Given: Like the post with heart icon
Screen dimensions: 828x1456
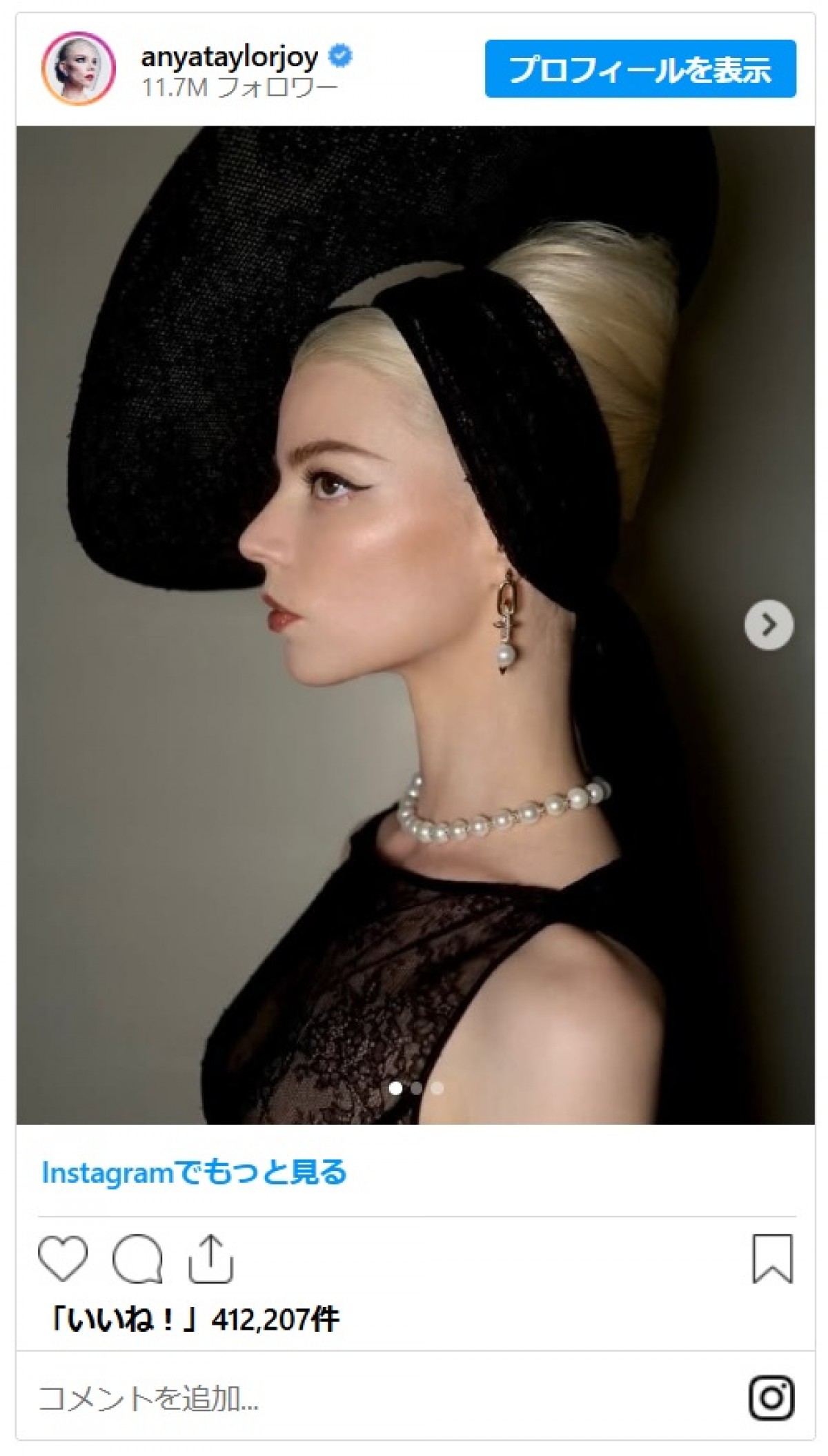Looking at the screenshot, I should click(63, 1259).
